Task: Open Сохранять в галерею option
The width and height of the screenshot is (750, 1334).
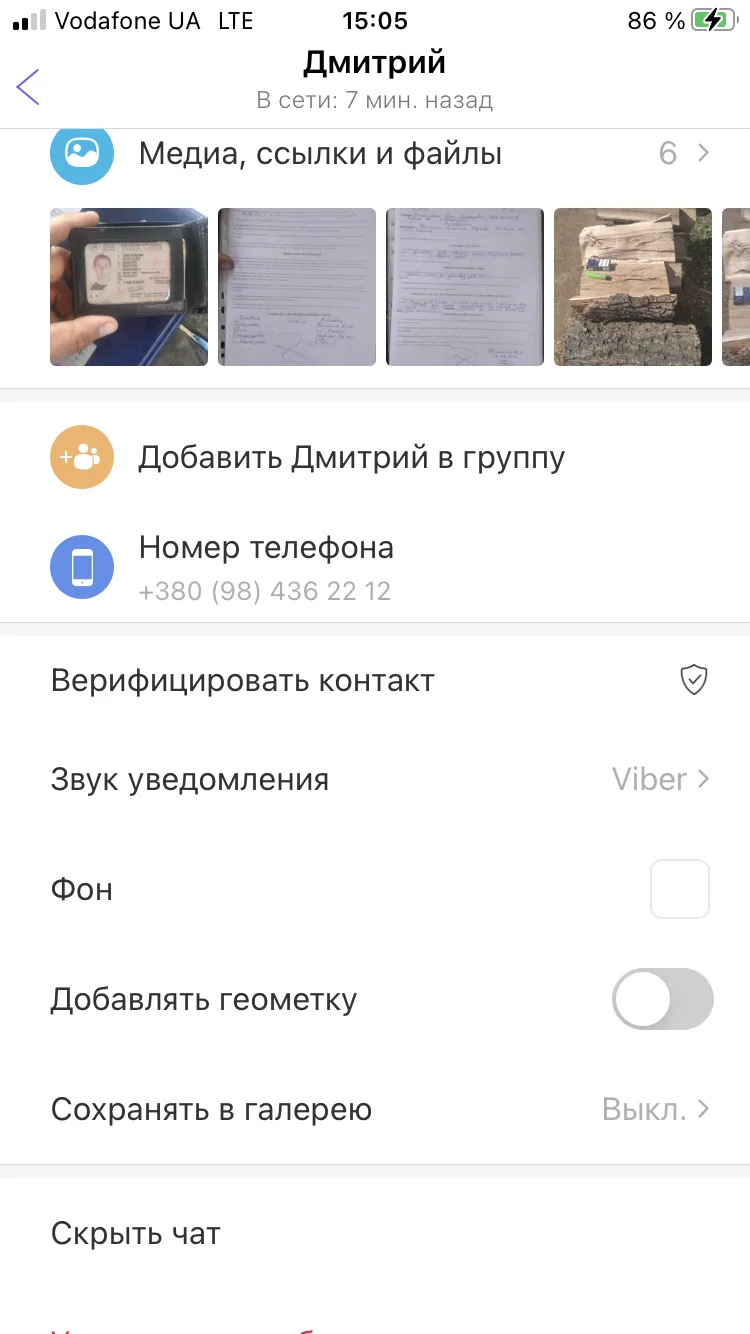Action: tap(375, 1109)
